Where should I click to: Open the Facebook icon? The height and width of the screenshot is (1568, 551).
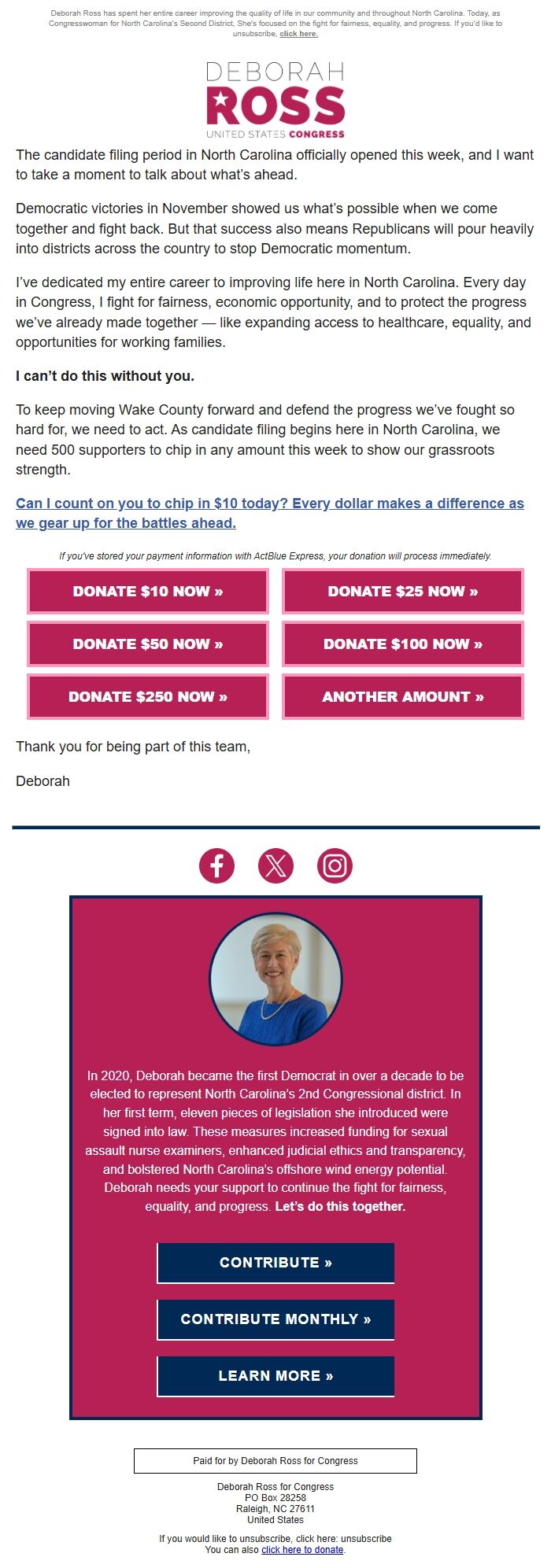point(216,865)
